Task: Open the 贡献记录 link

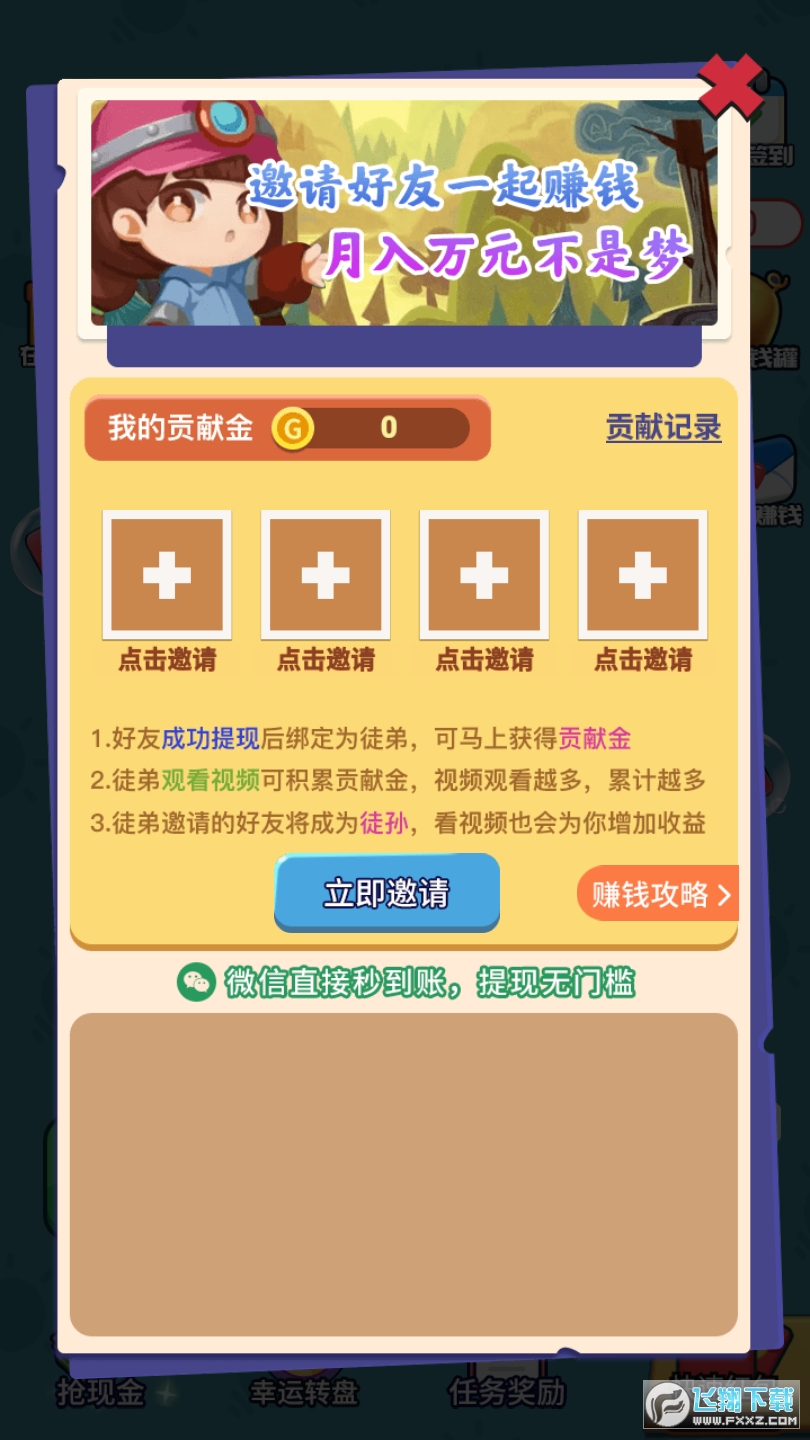Action: coord(663,428)
